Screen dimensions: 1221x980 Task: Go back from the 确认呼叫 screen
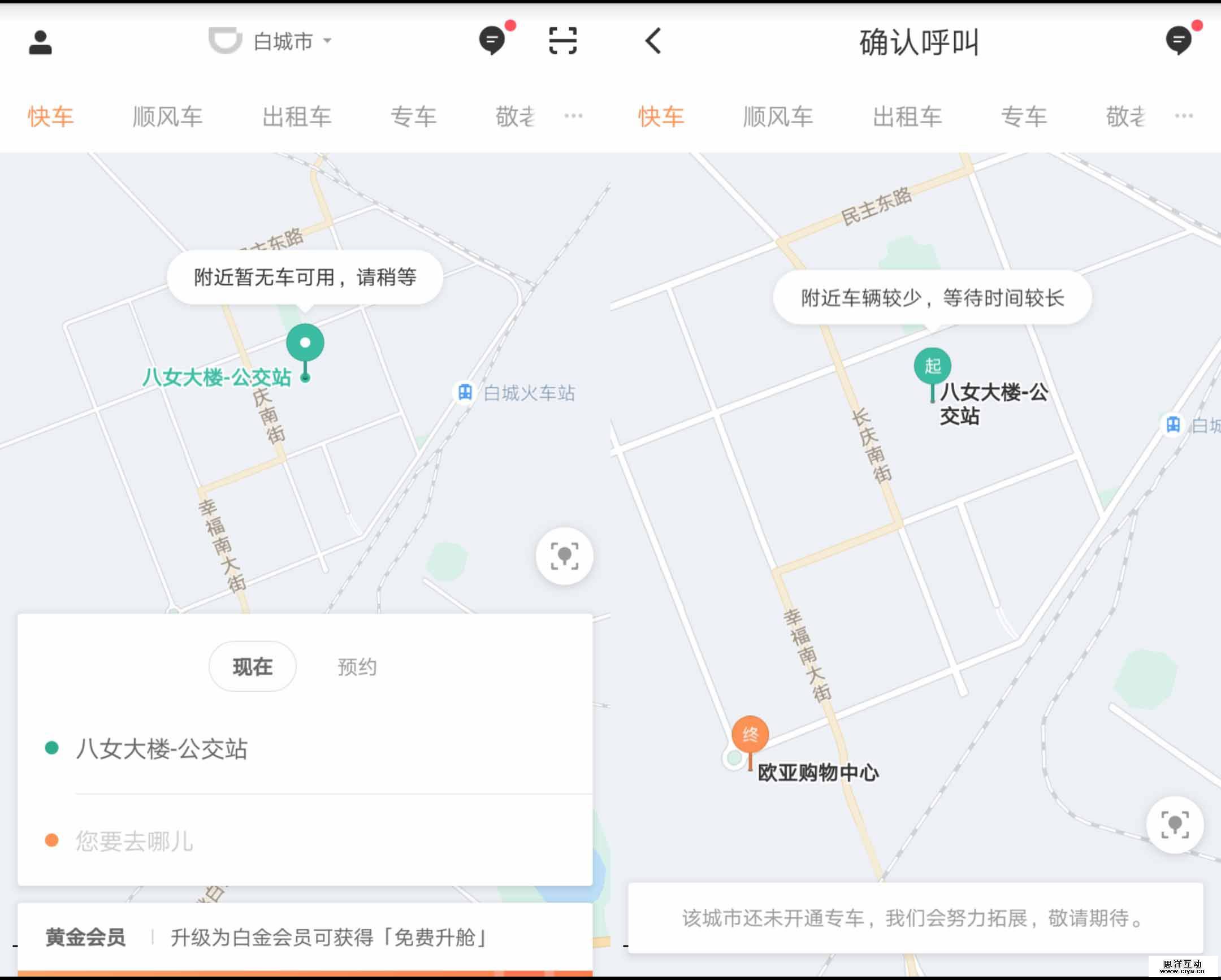(x=653, y=41)
